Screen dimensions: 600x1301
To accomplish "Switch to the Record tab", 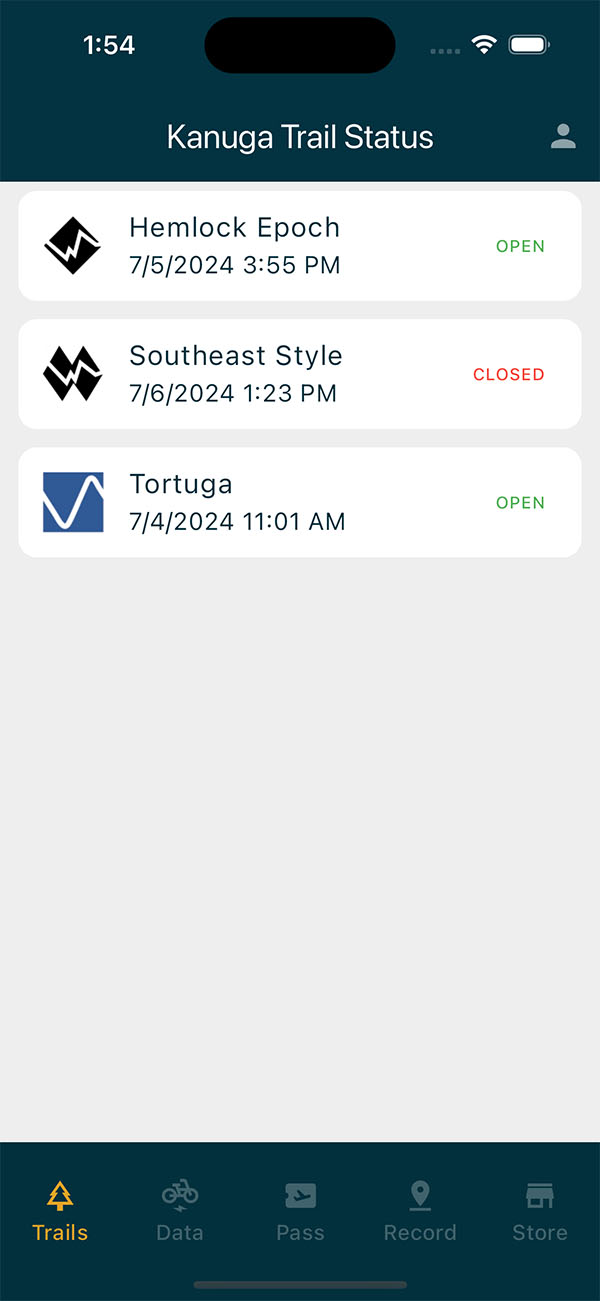I will (420, 1210).
